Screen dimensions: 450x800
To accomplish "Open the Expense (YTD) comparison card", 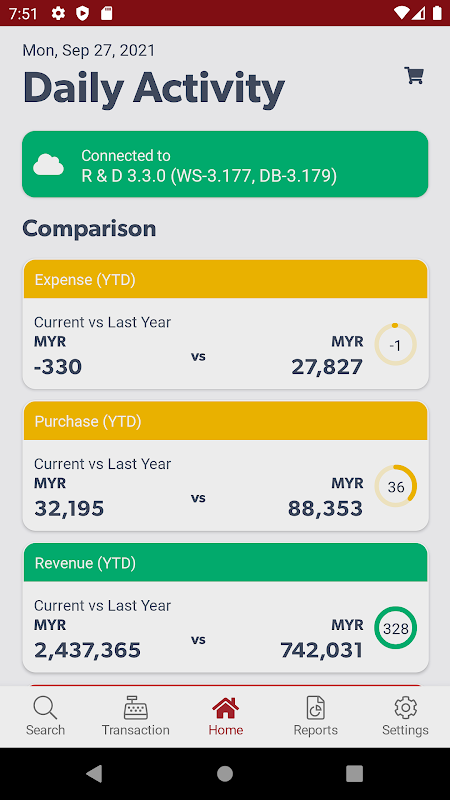I will [225, 324].
